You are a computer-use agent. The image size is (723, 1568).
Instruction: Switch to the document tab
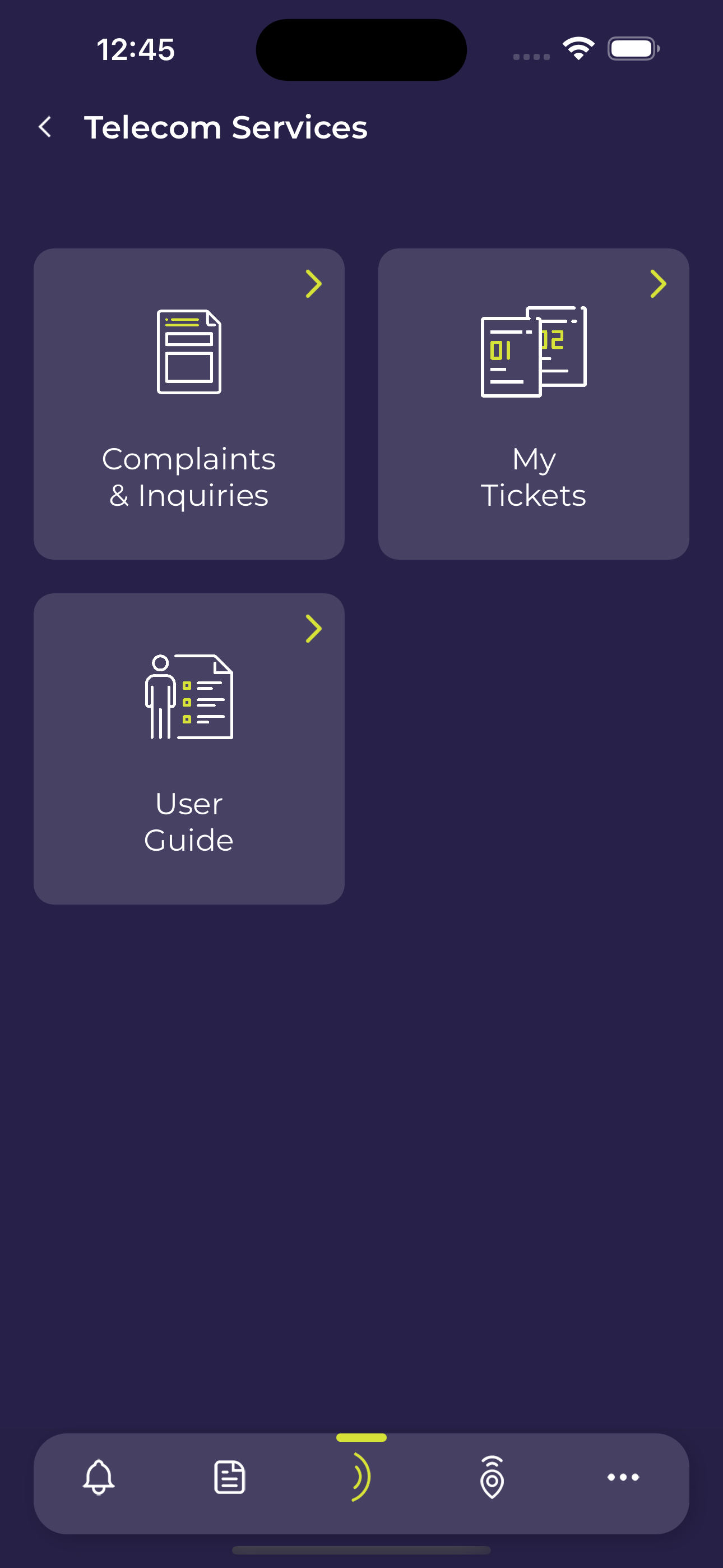click(x=230, y=1477)
